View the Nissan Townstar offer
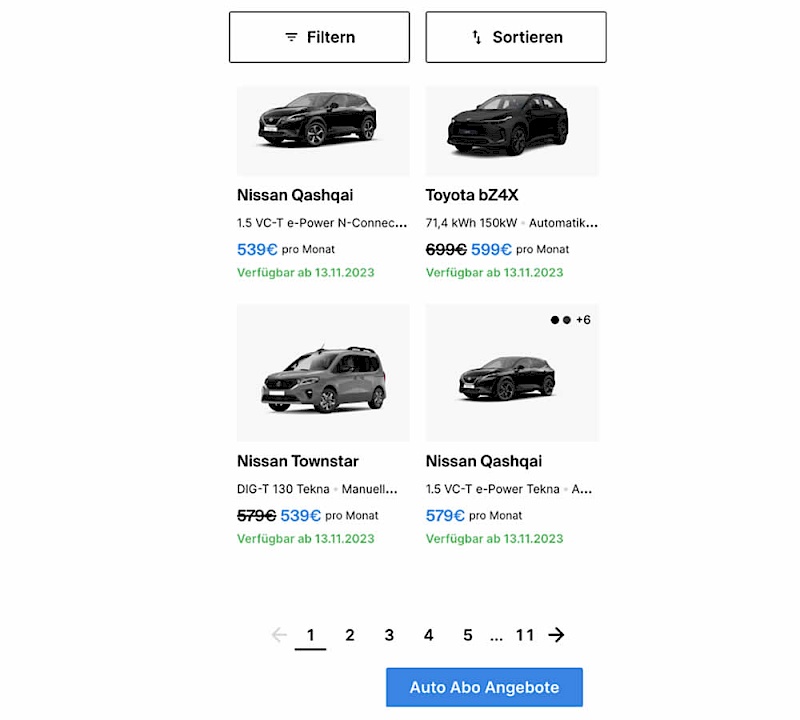 (322, 461)
